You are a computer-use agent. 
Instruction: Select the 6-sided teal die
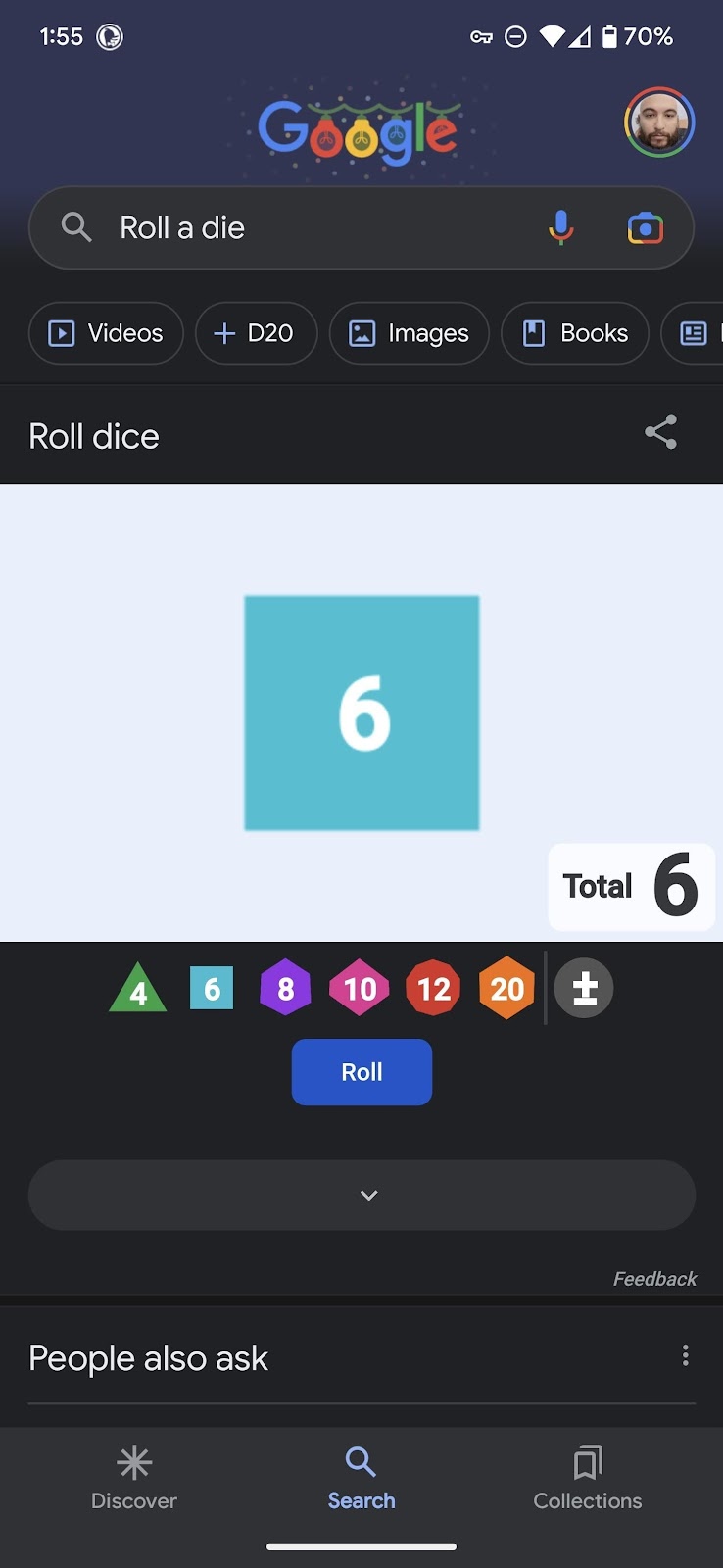[212, 989]
